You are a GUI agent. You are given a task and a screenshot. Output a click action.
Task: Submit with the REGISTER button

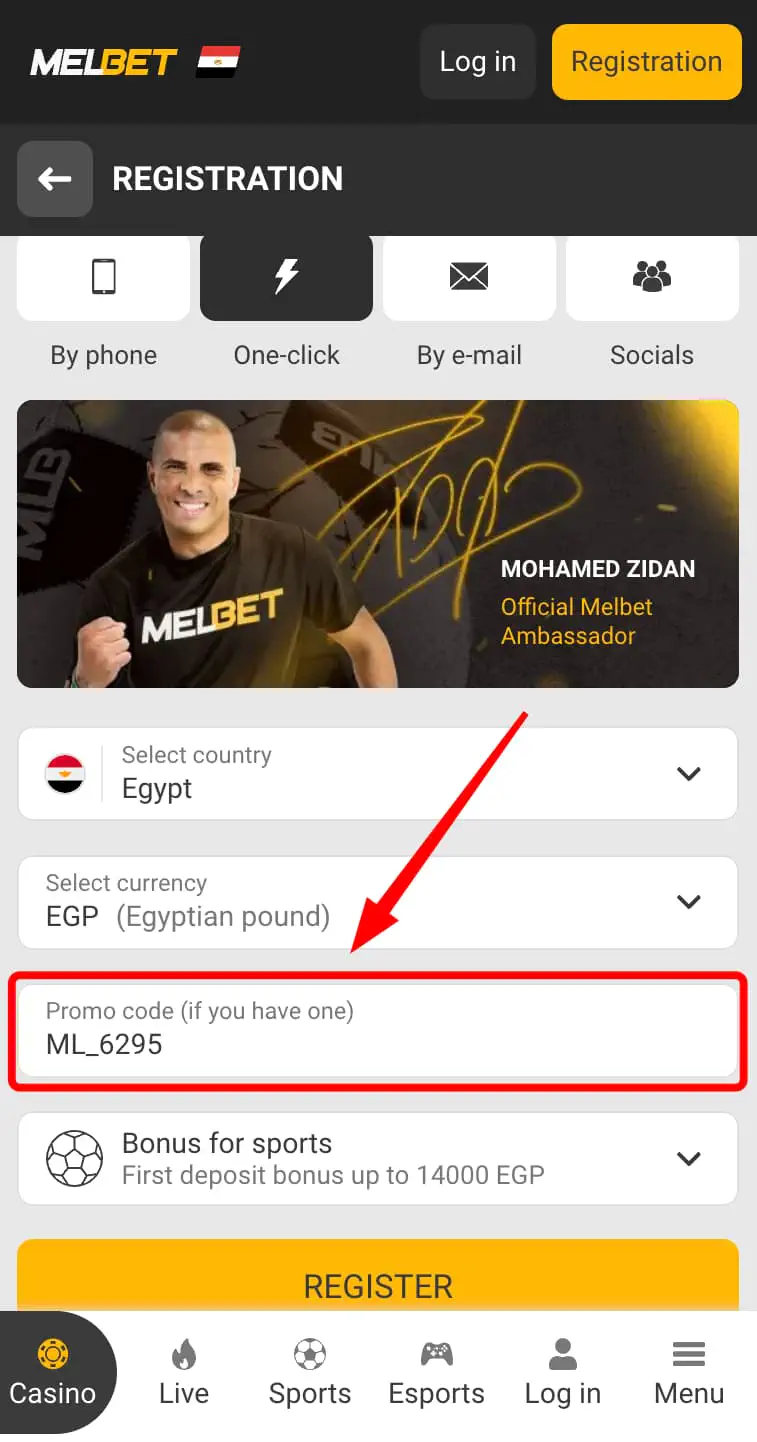pos(378,1280)
